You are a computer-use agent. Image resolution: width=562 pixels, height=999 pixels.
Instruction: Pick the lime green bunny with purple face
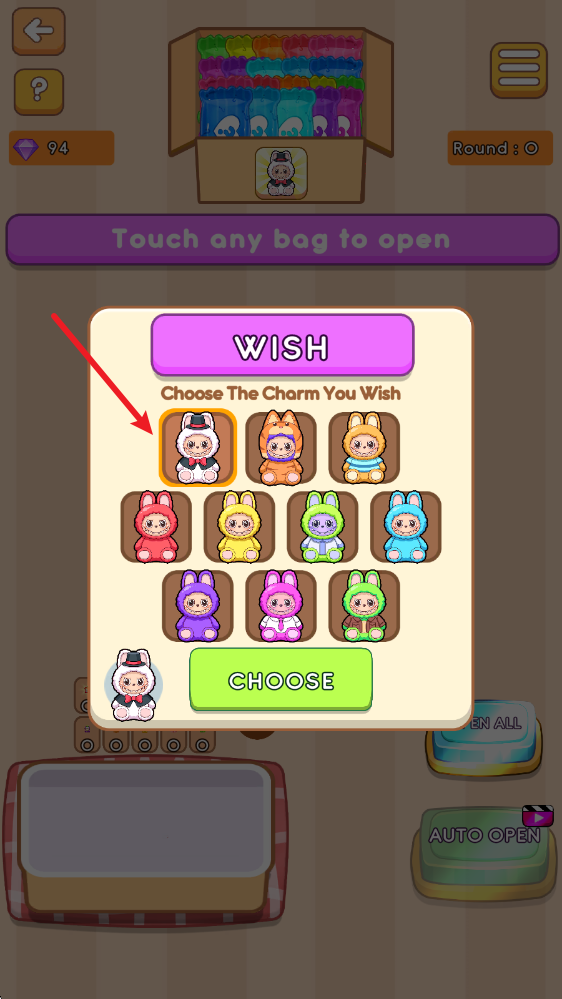322,527
